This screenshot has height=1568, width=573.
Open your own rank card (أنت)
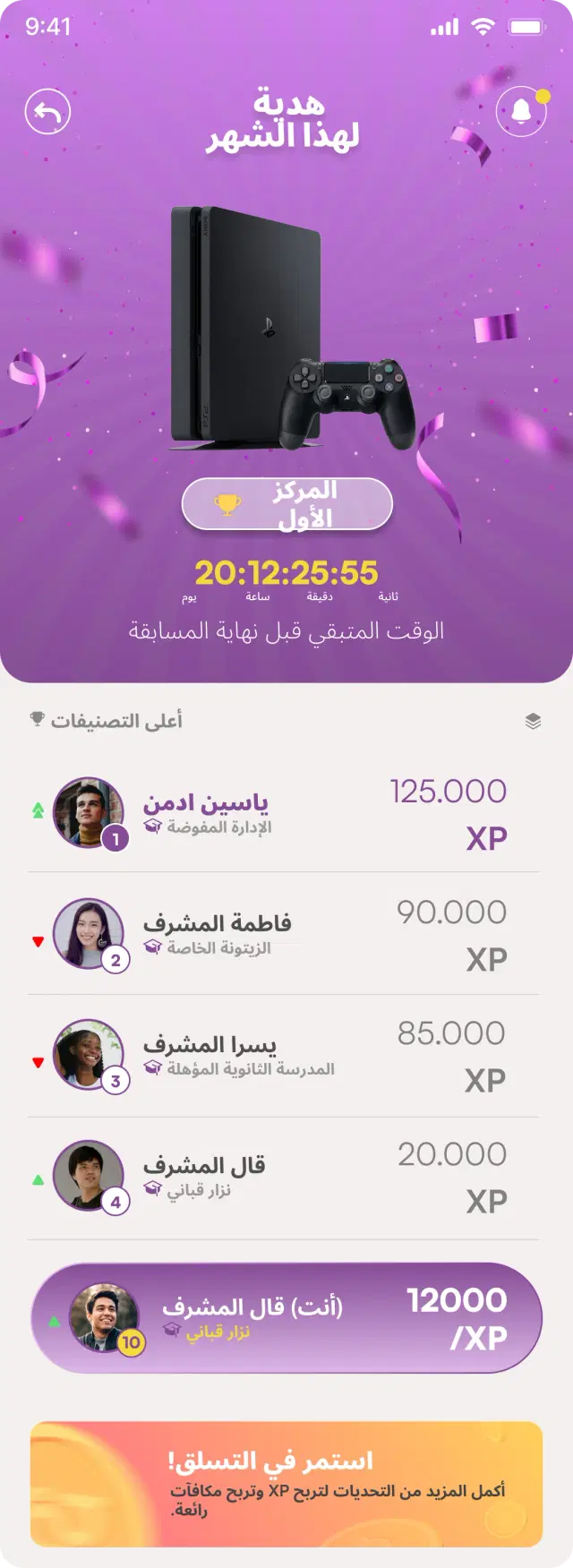(286, 1318)
